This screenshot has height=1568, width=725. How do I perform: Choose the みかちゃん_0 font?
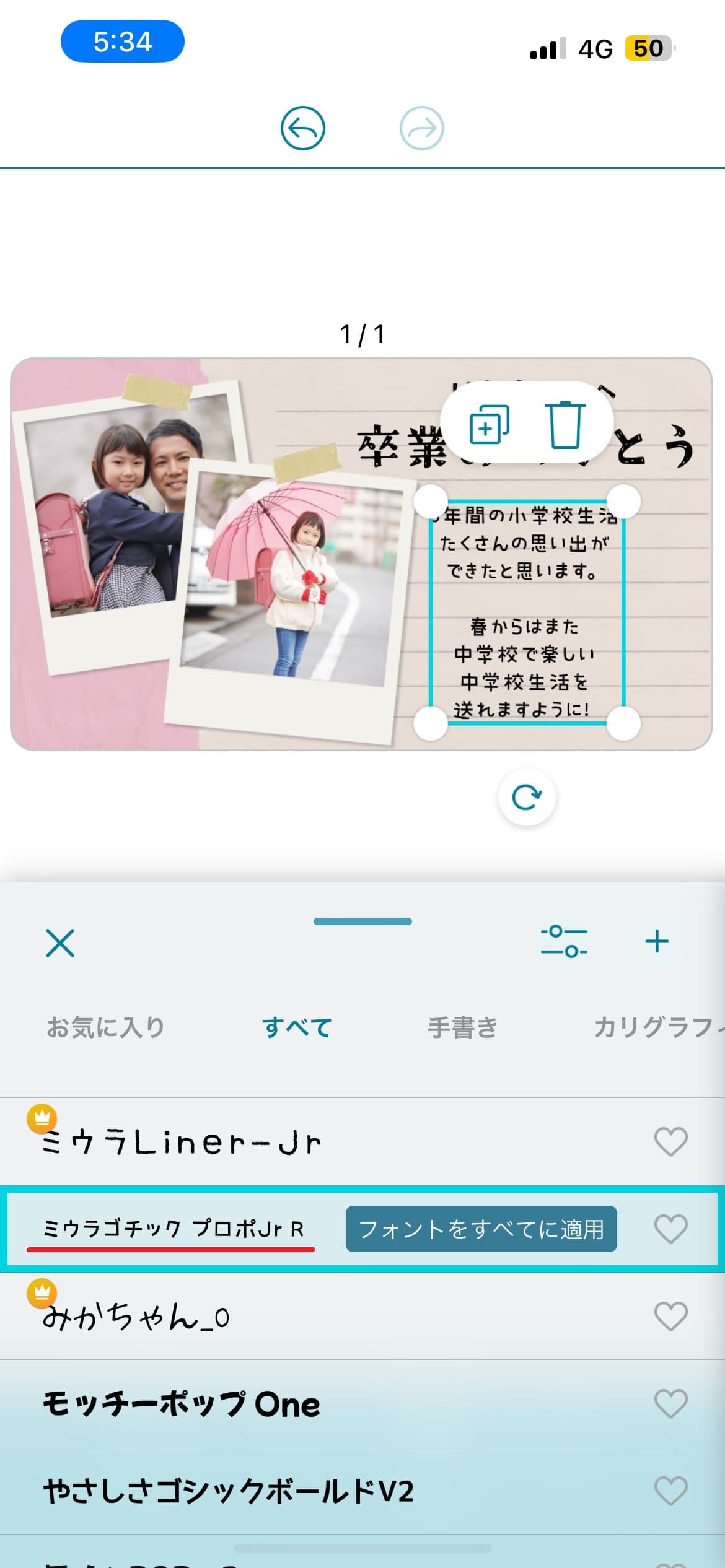pyautogui.click(x=136, y=1317)
